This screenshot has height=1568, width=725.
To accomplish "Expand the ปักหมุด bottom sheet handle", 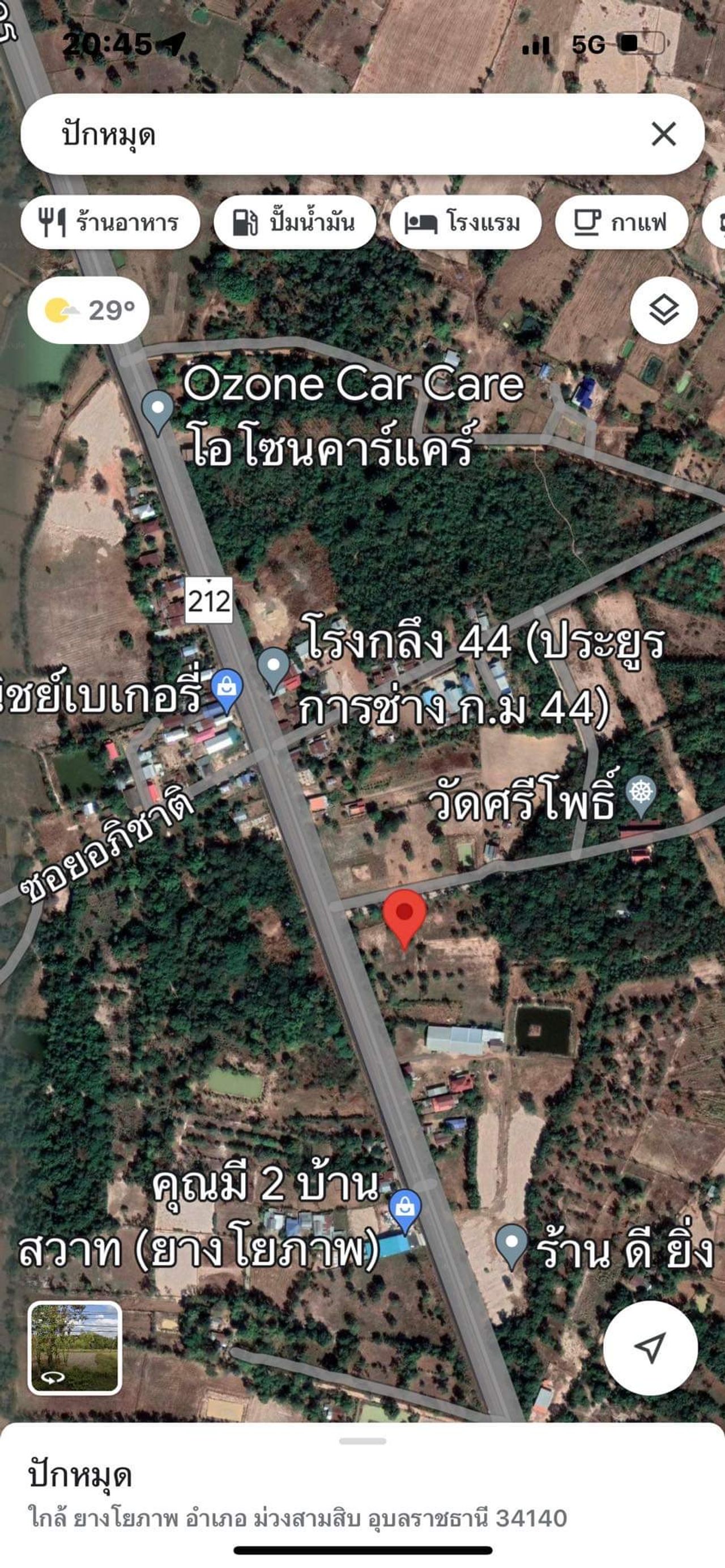I will pos(362,1441).
